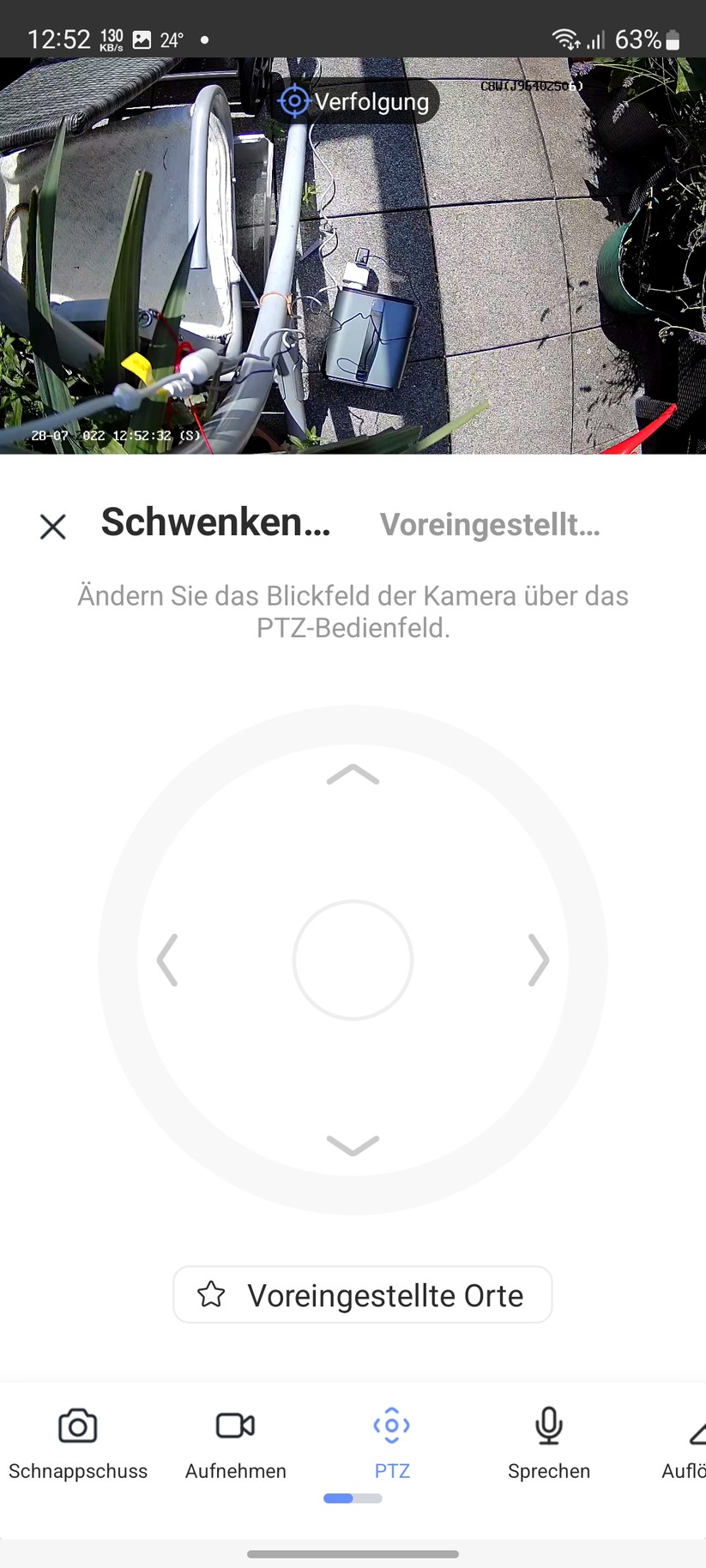Image resolution: width=706 pixels, height=1568 pixels.
Task: Tap the center circle of the PTZ wheel
Action: (353, 960)
